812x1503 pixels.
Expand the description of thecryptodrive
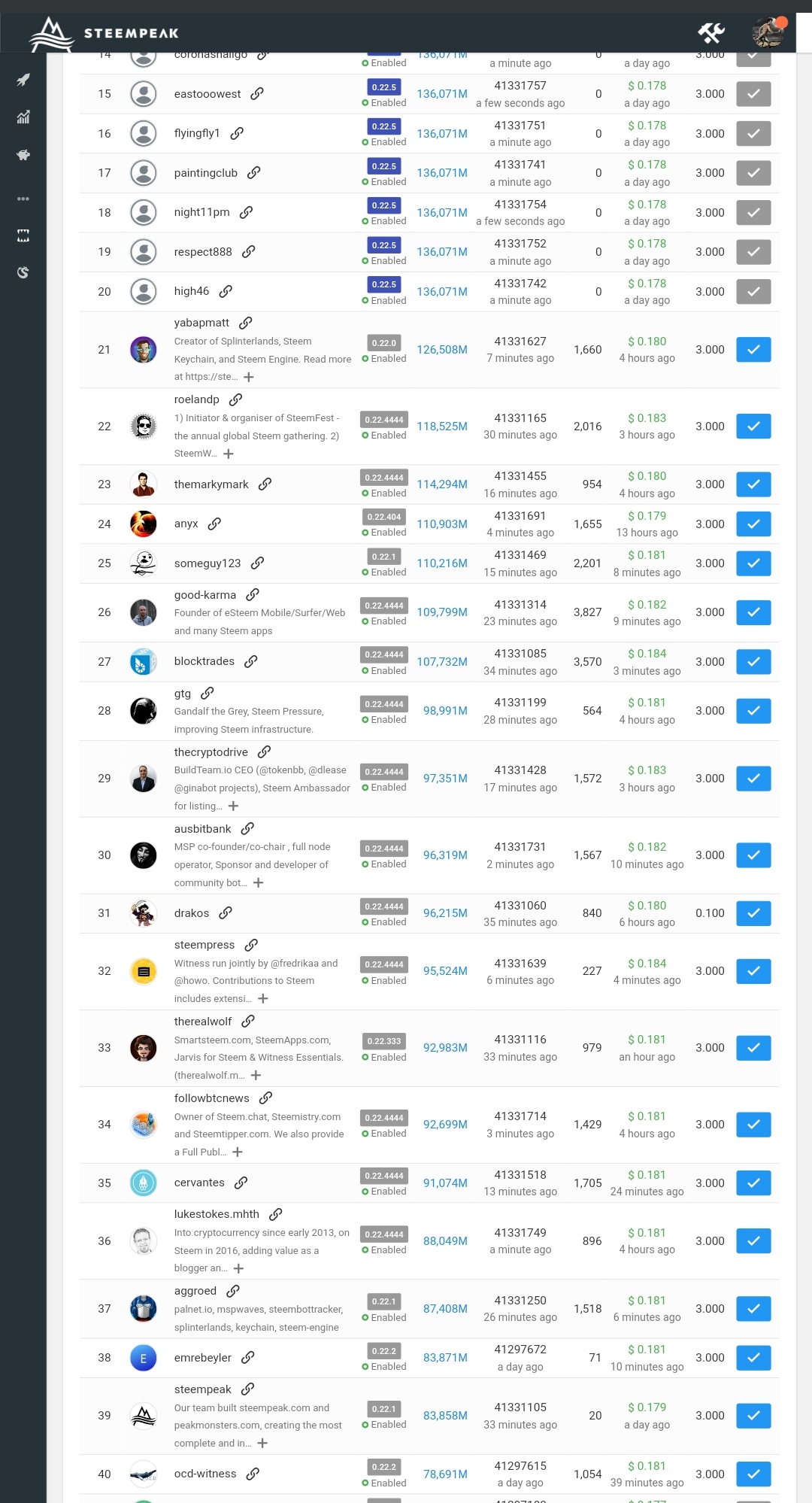[233, 806]
